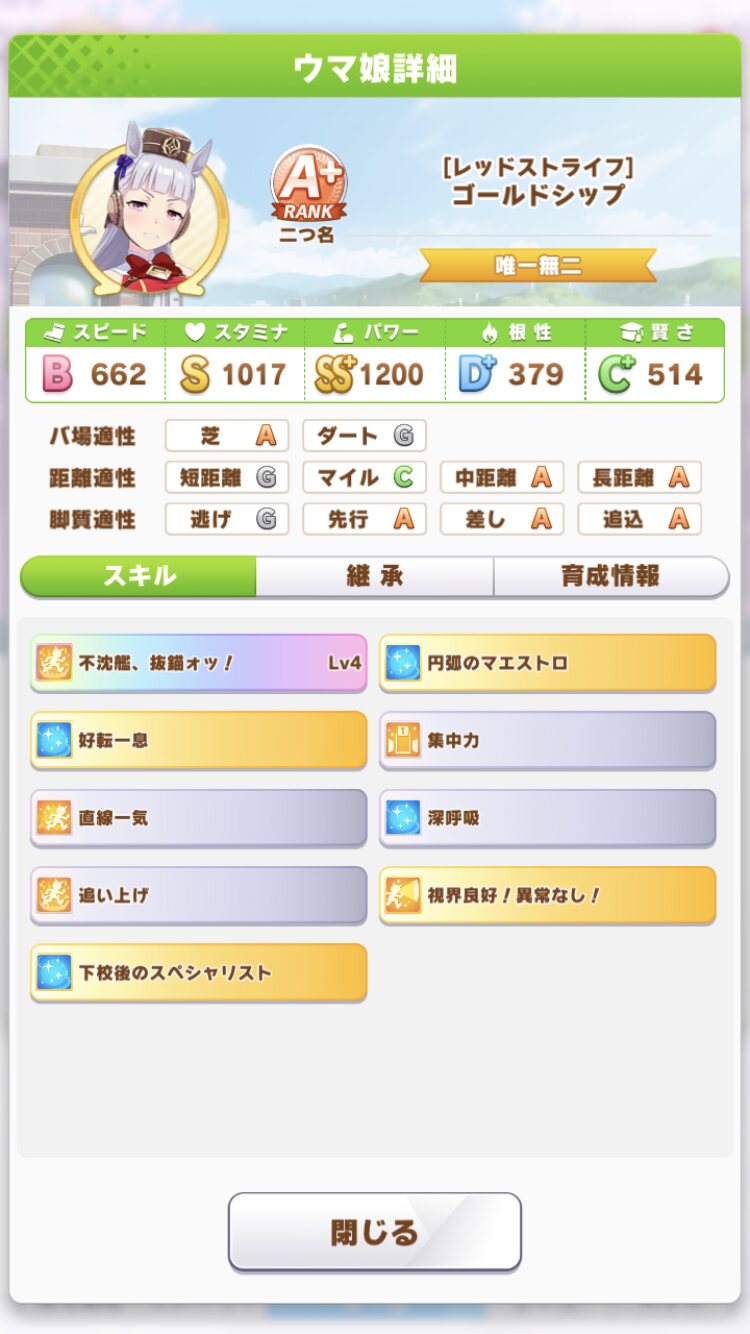Select the 直線一気 skill
The height and width of the screenshot is (1334, 750).
pyautogui.click(x=198, y=817)
